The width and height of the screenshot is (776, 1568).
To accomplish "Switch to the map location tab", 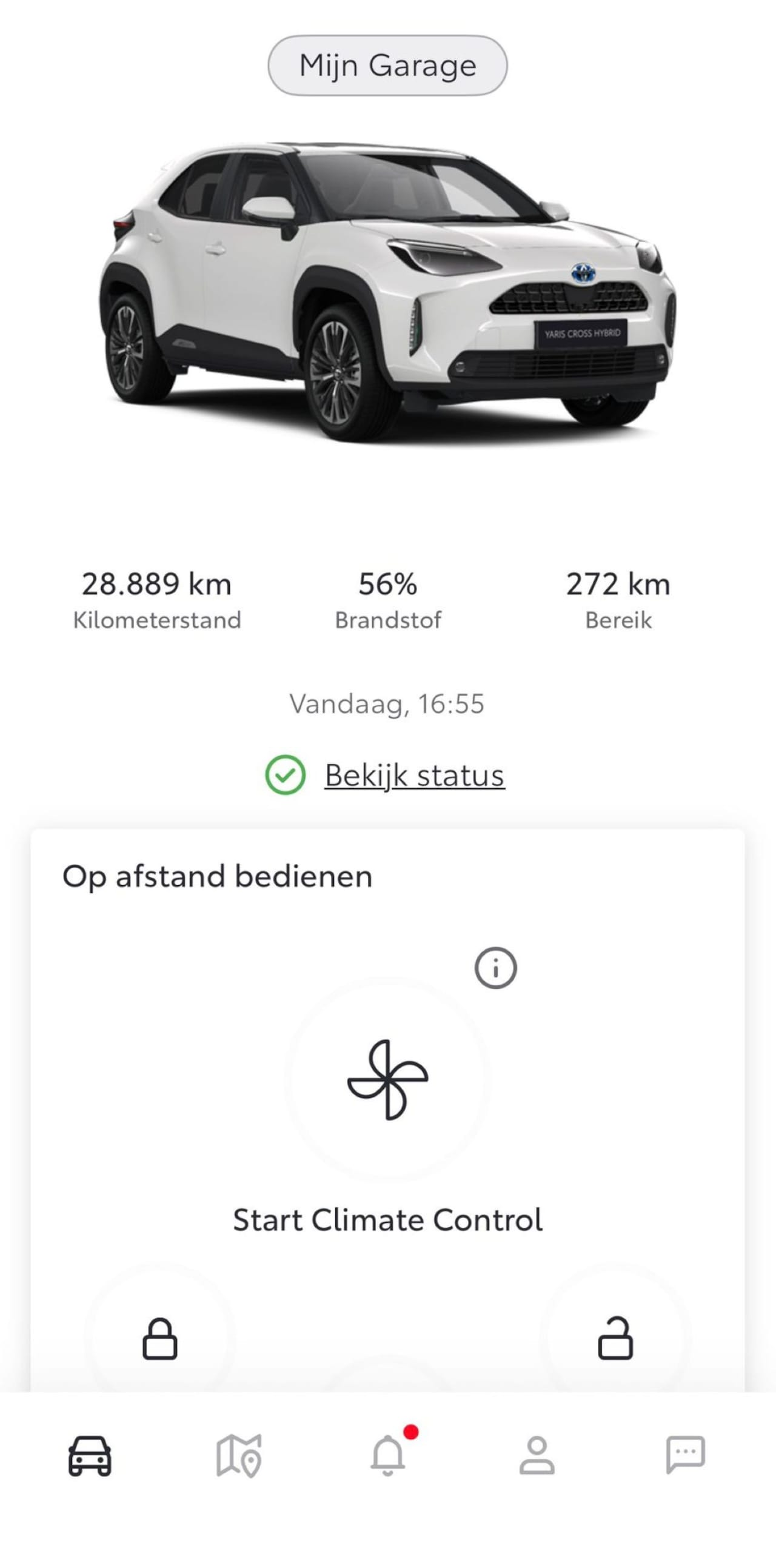I will [239, 1455].
